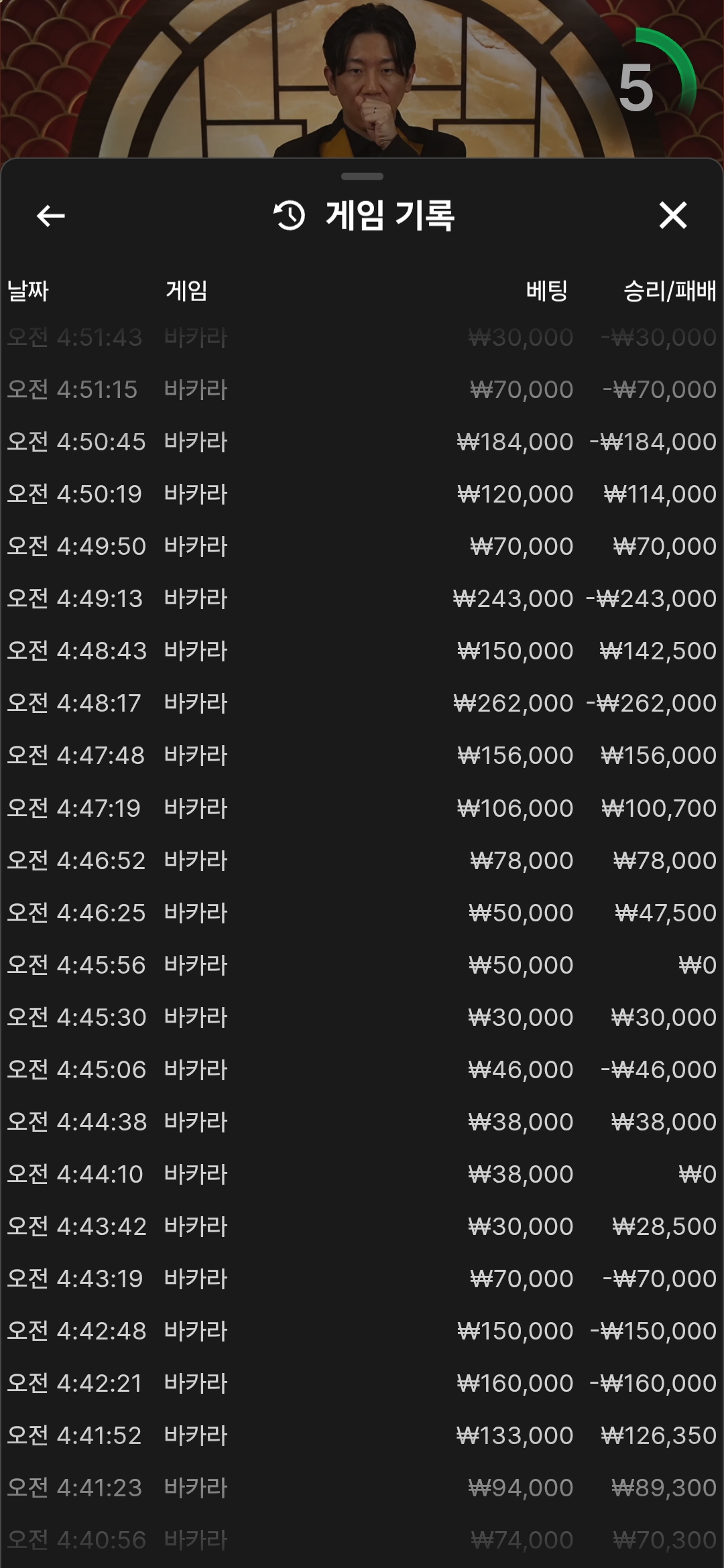The width and height of the screenshot is (724, 1568).
Task: Open the 오전 4:41:52 바카라 record
Action: coord(362,1435)
